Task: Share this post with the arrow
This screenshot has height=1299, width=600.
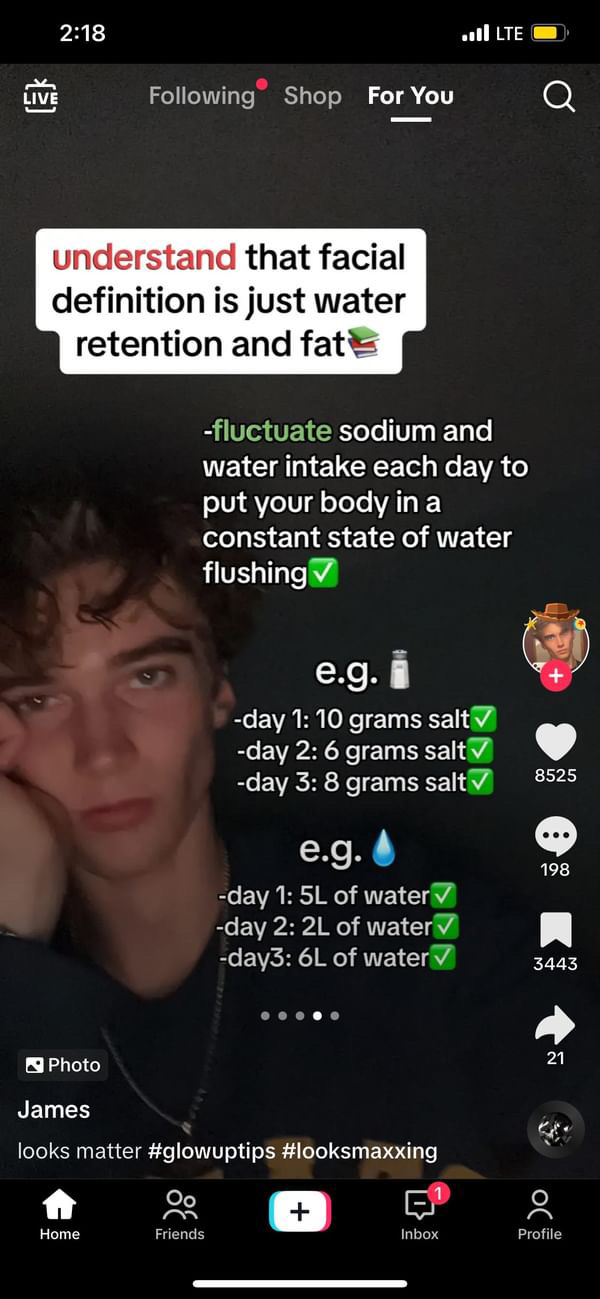Action: [556, 1025]
